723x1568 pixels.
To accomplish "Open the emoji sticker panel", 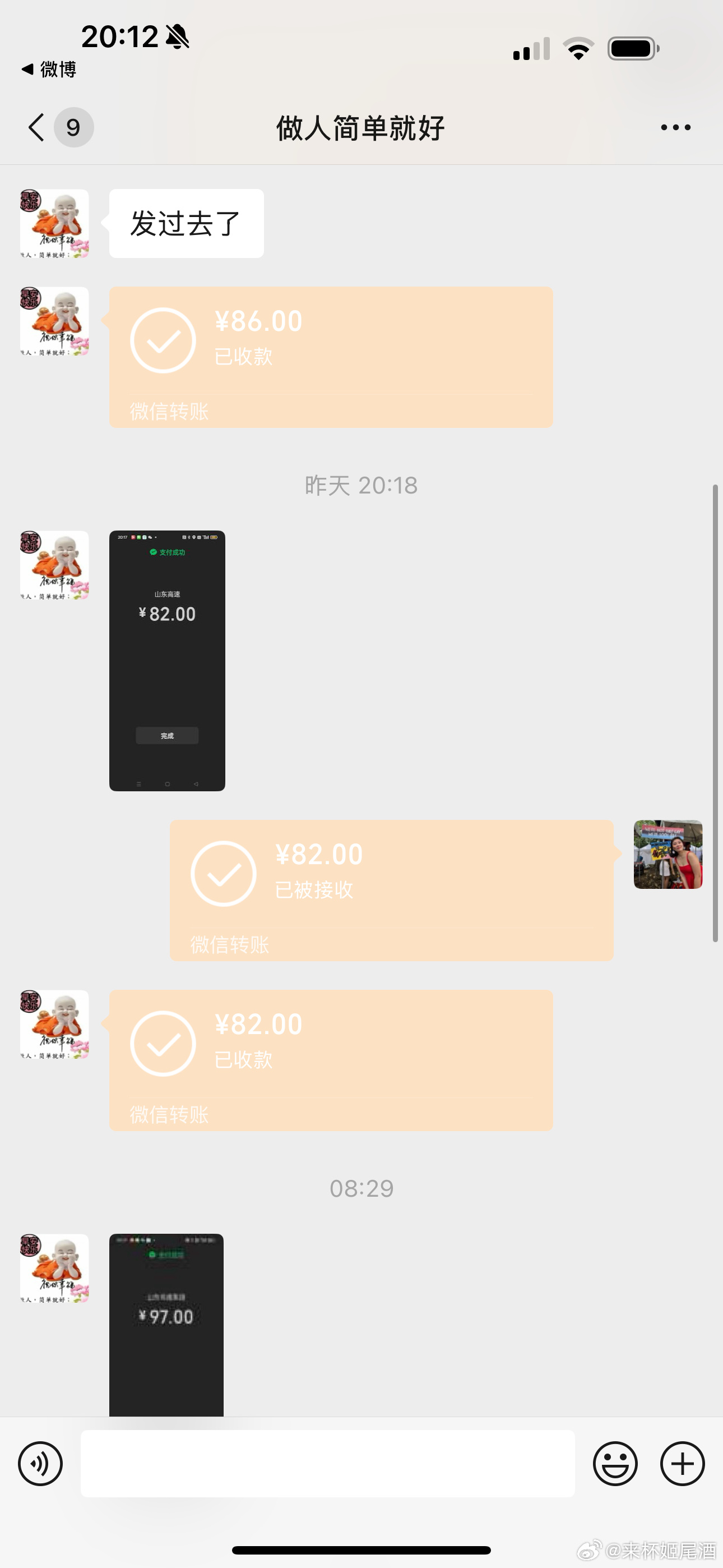I will coord(615,1463).
